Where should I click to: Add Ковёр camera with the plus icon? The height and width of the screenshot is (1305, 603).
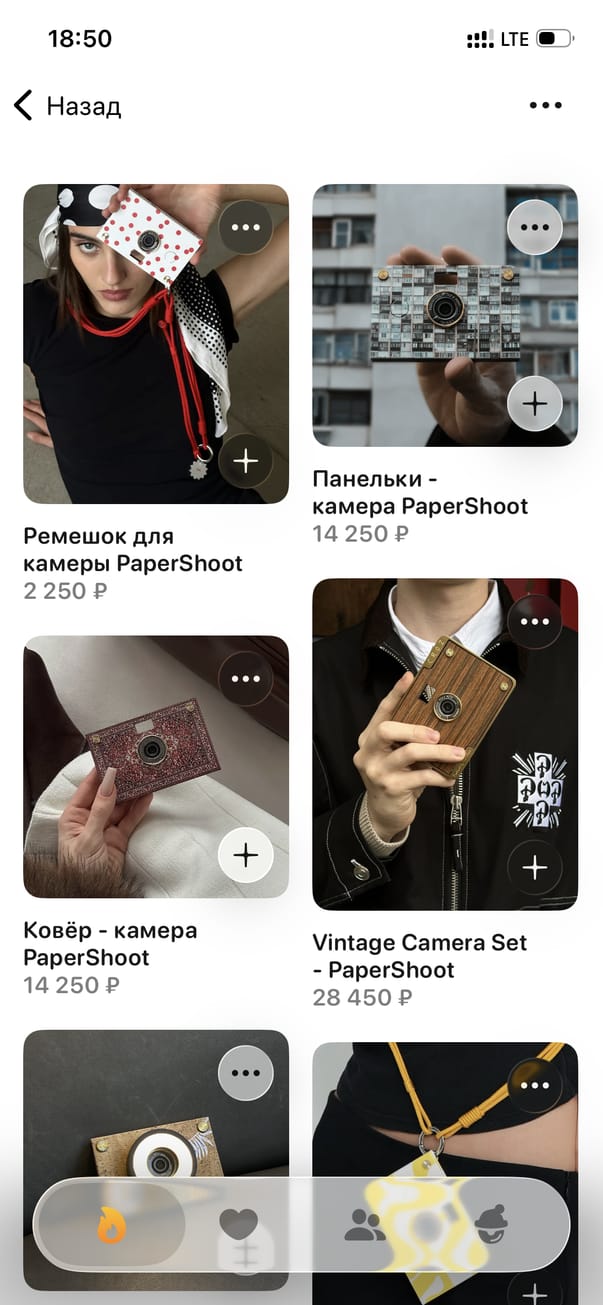coord(245,856)
